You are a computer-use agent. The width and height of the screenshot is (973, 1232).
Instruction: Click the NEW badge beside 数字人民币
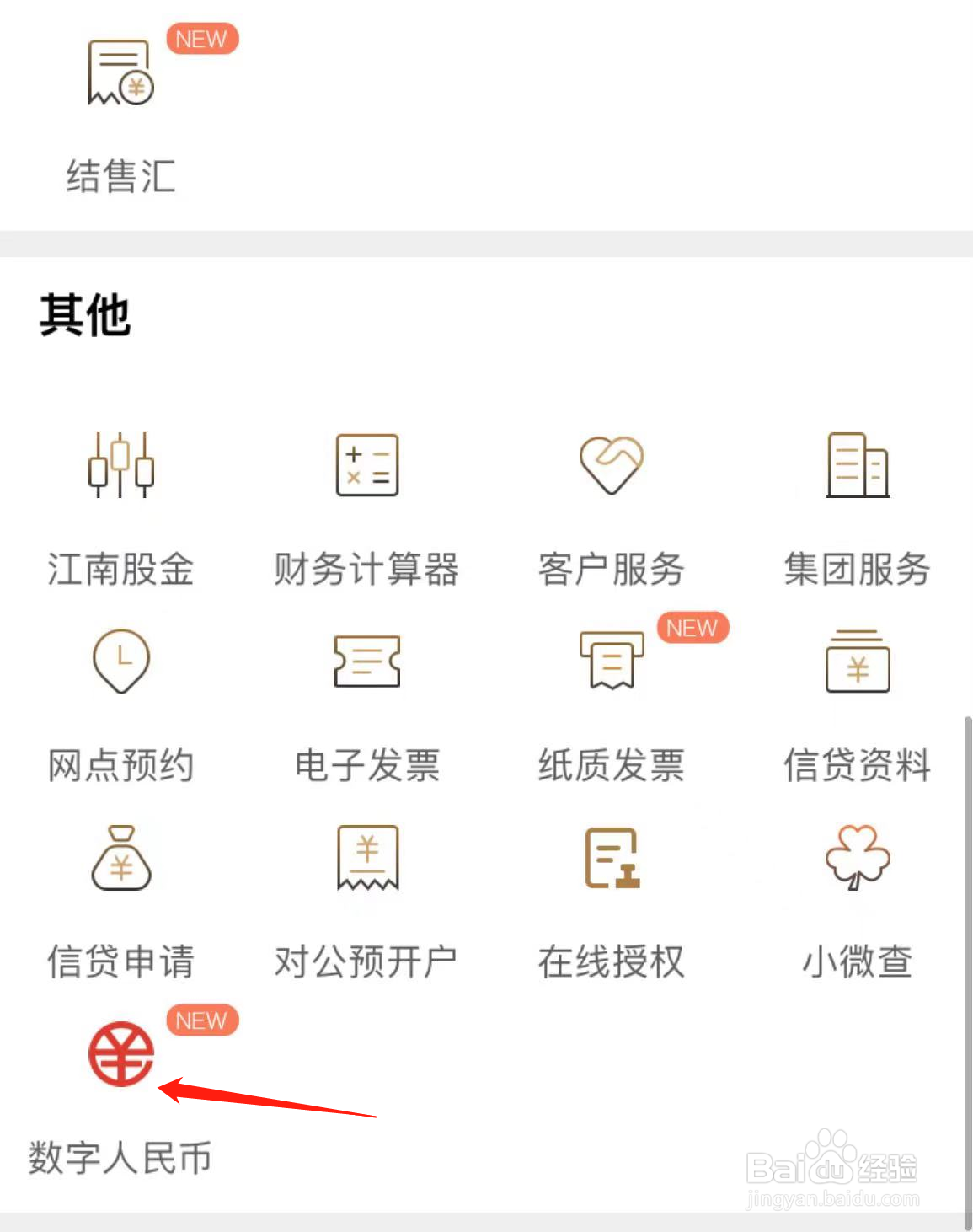[x=201, y=1020]
